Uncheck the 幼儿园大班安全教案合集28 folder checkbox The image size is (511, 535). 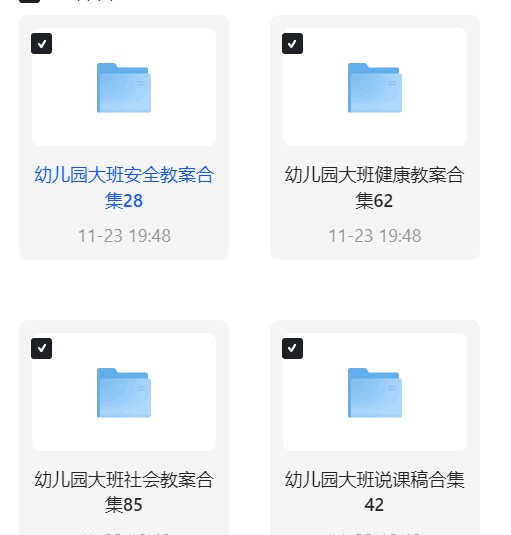coord(41,44)
